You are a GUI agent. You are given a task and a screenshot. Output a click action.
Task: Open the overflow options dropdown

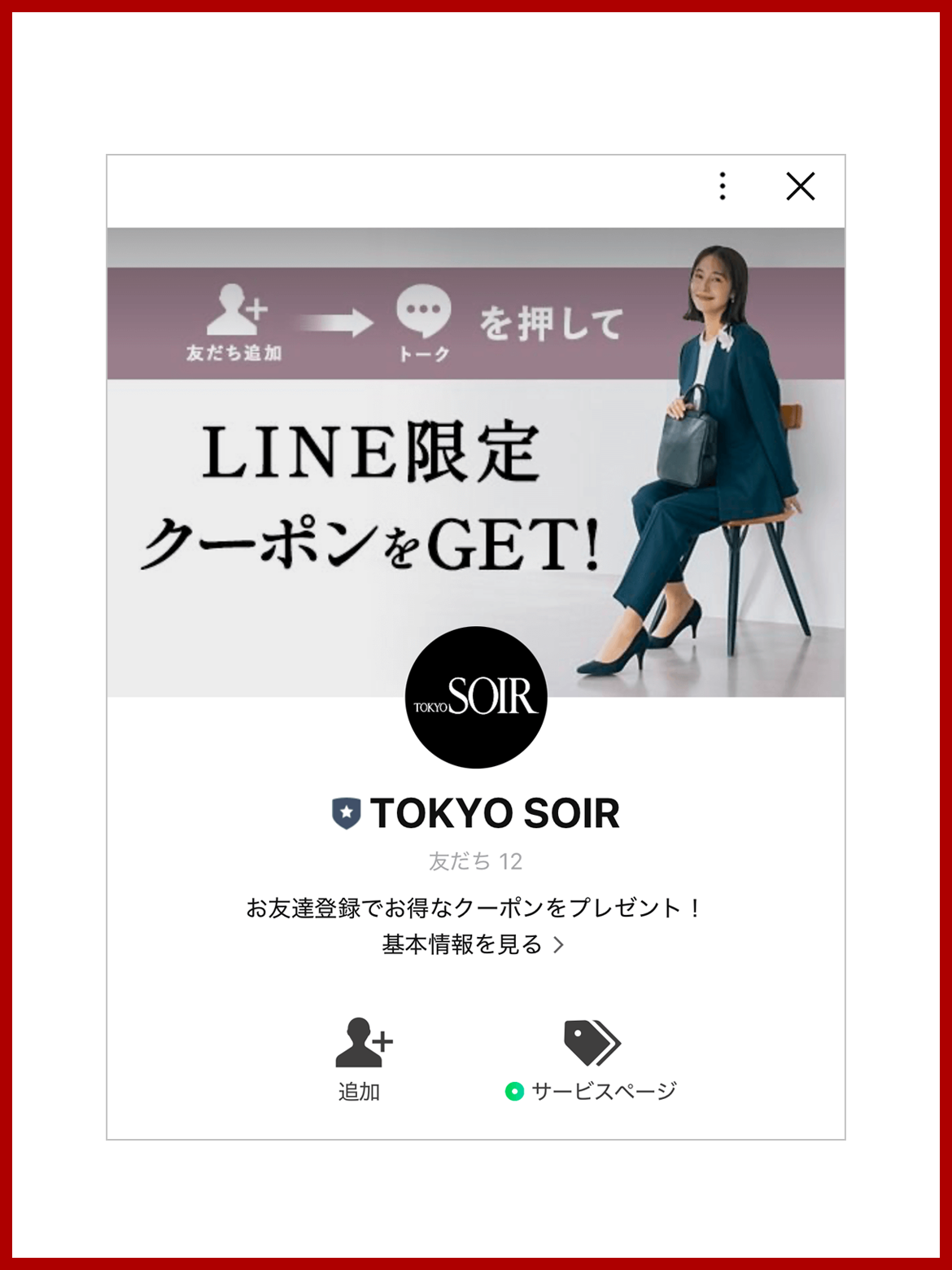[723, 186]
